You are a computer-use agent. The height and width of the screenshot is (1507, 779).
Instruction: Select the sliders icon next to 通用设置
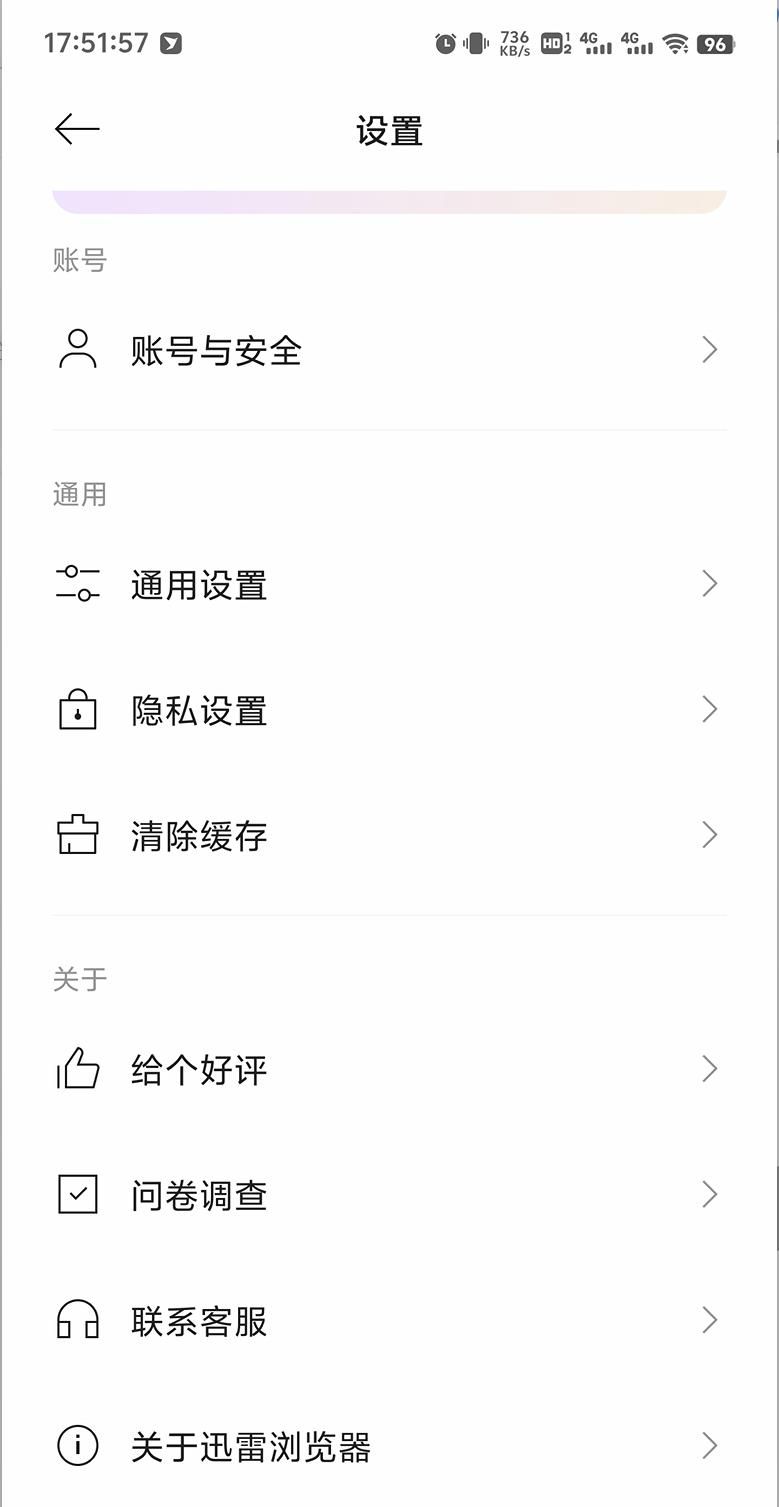(x=77, y=584)
